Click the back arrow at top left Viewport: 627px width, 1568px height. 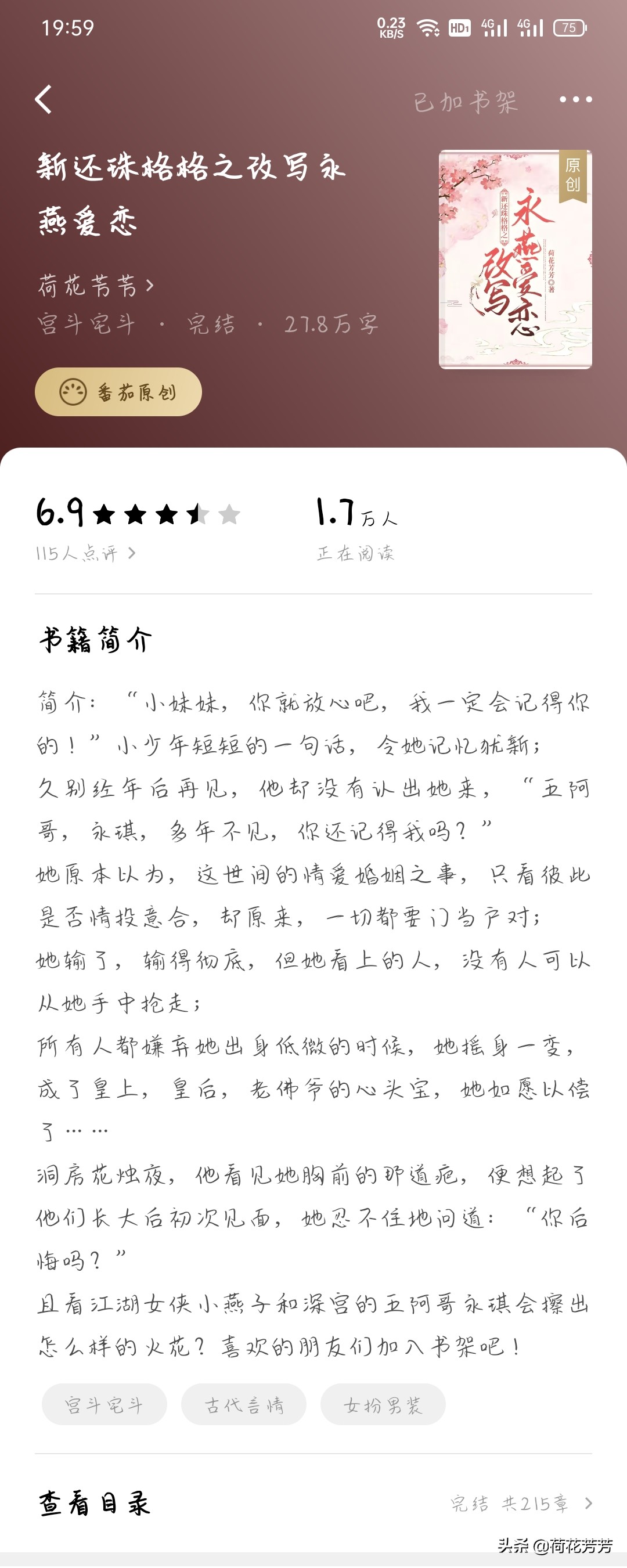click(44, 99)
